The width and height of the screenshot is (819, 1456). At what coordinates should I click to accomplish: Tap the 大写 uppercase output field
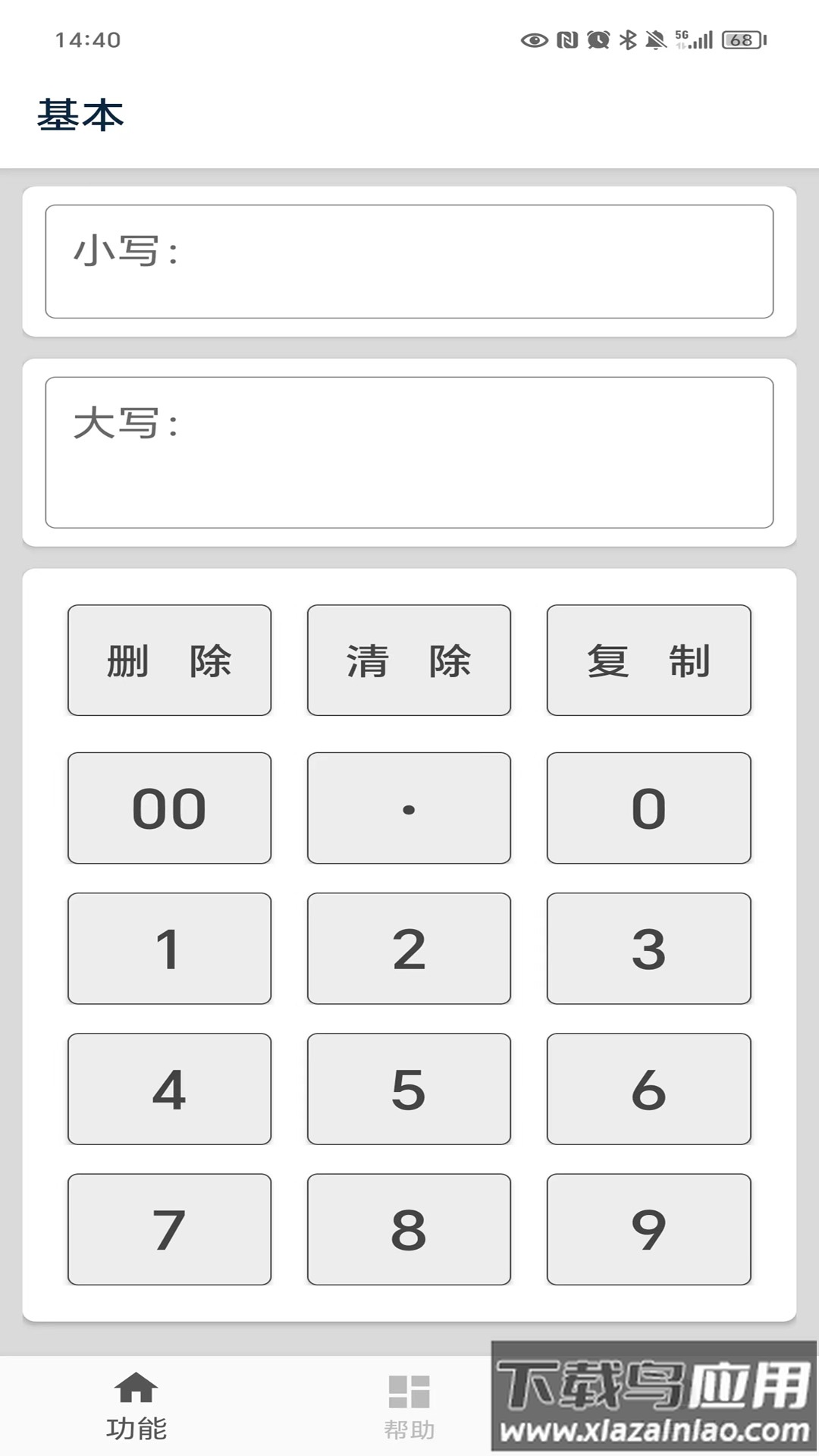409,451
